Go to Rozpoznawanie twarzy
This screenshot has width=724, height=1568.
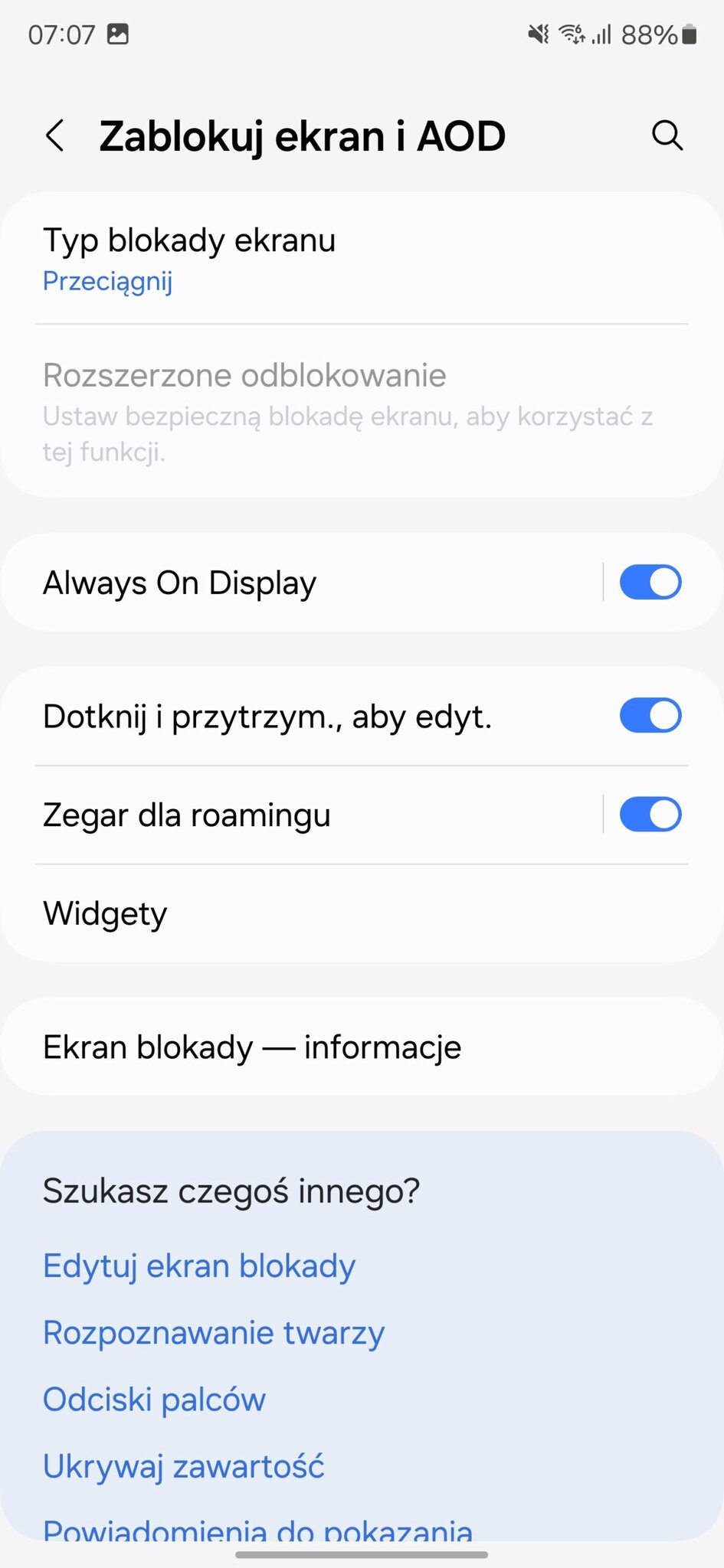[x=214, y=1332]
